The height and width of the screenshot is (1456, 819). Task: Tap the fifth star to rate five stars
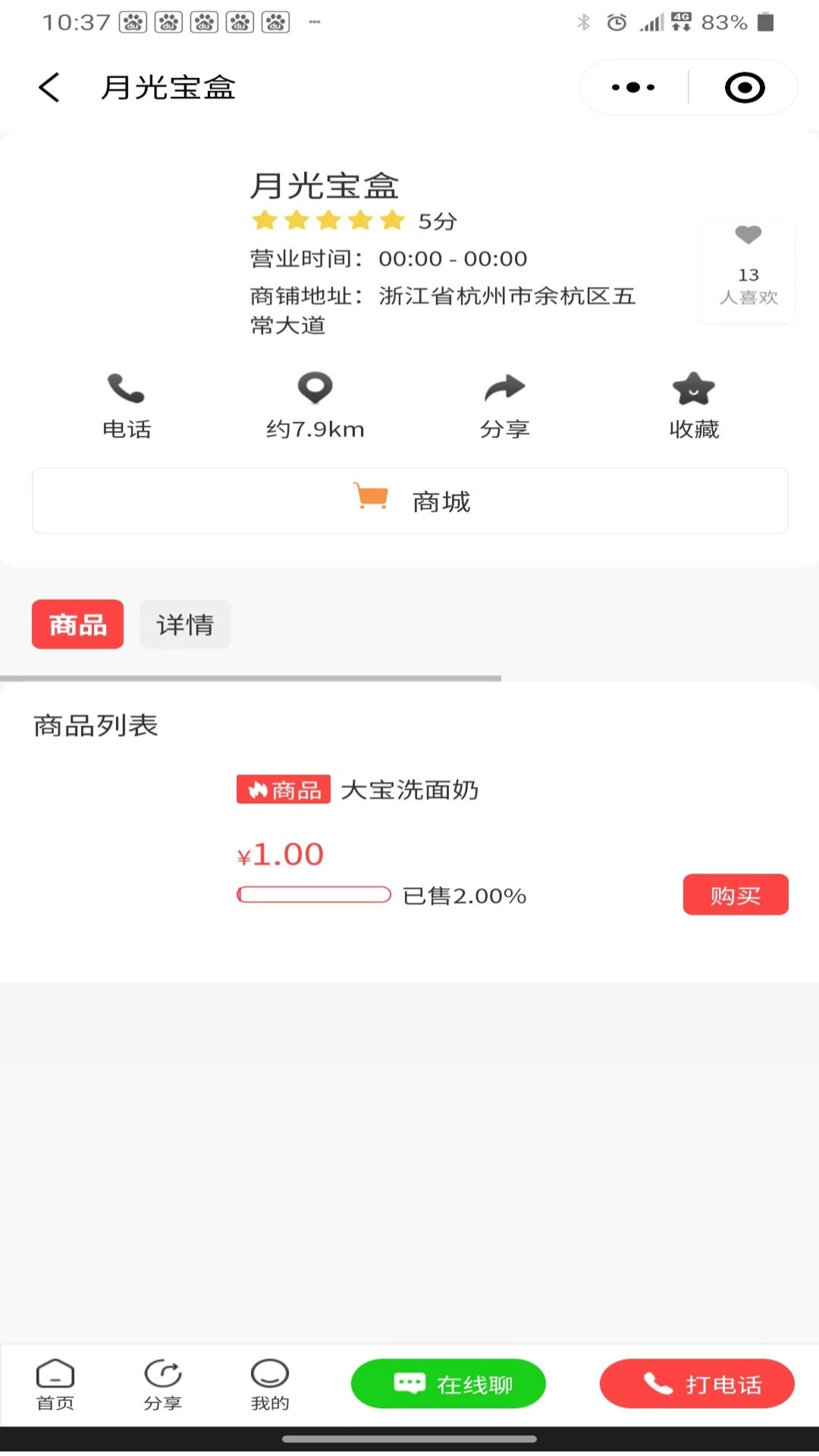click(x=391, y=220)
